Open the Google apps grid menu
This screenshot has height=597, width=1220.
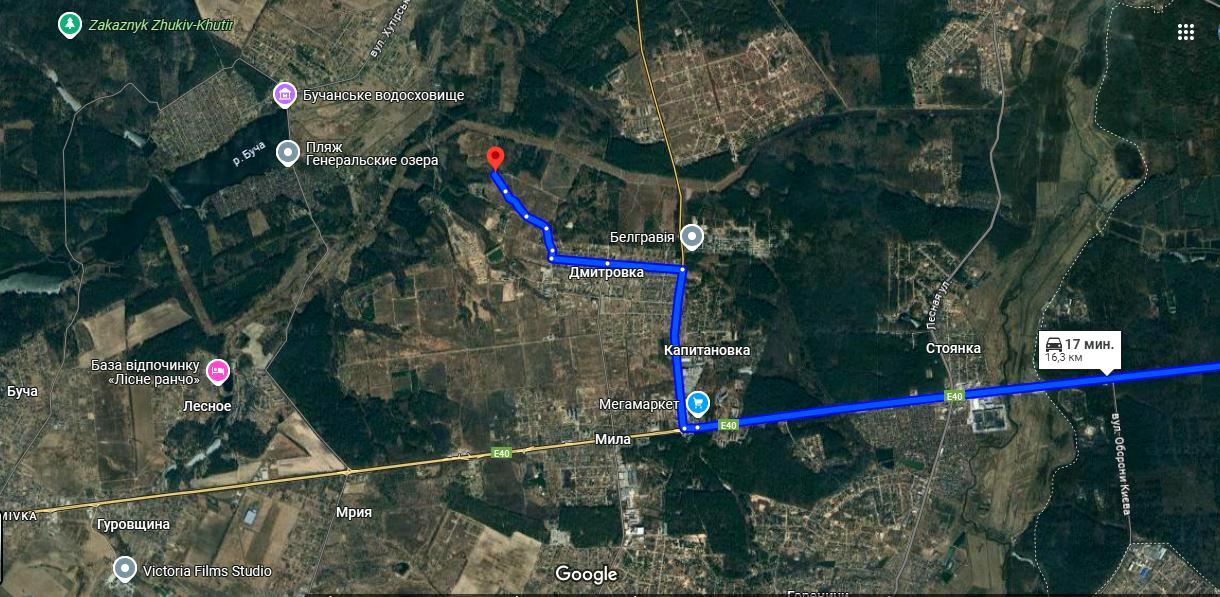click(x=1186, y=32)
